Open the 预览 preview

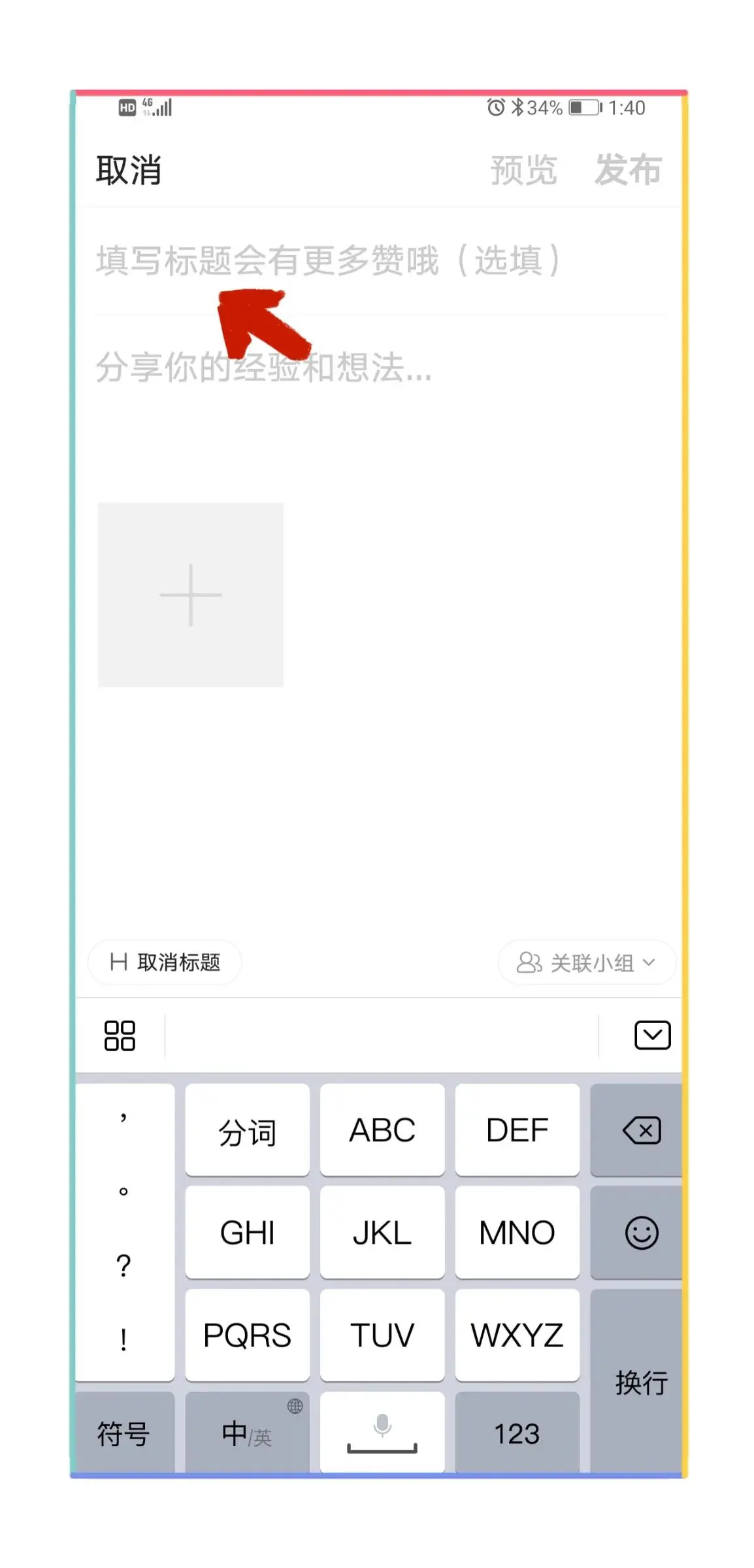tap(523, 171)
